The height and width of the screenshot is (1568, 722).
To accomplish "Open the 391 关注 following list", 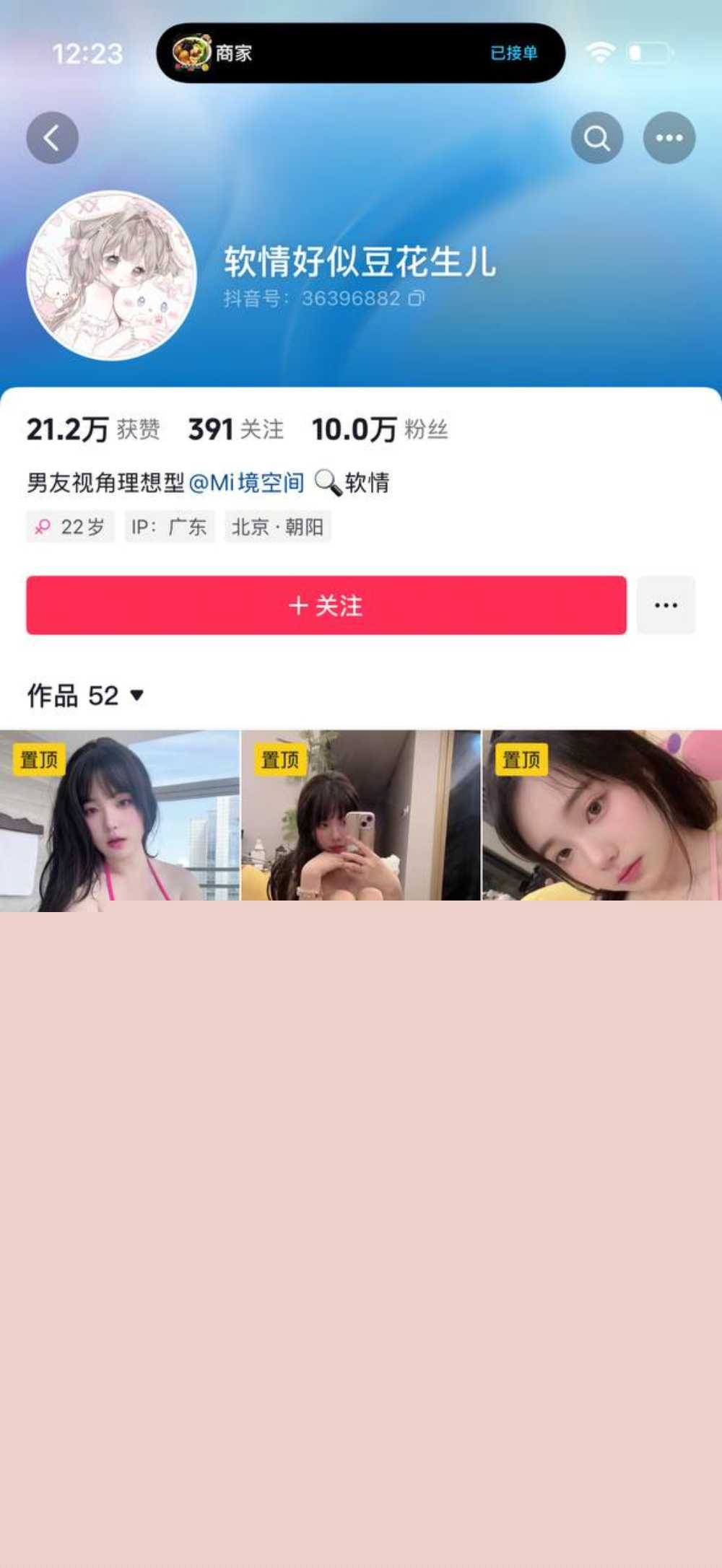I will (x=236, y=429).
